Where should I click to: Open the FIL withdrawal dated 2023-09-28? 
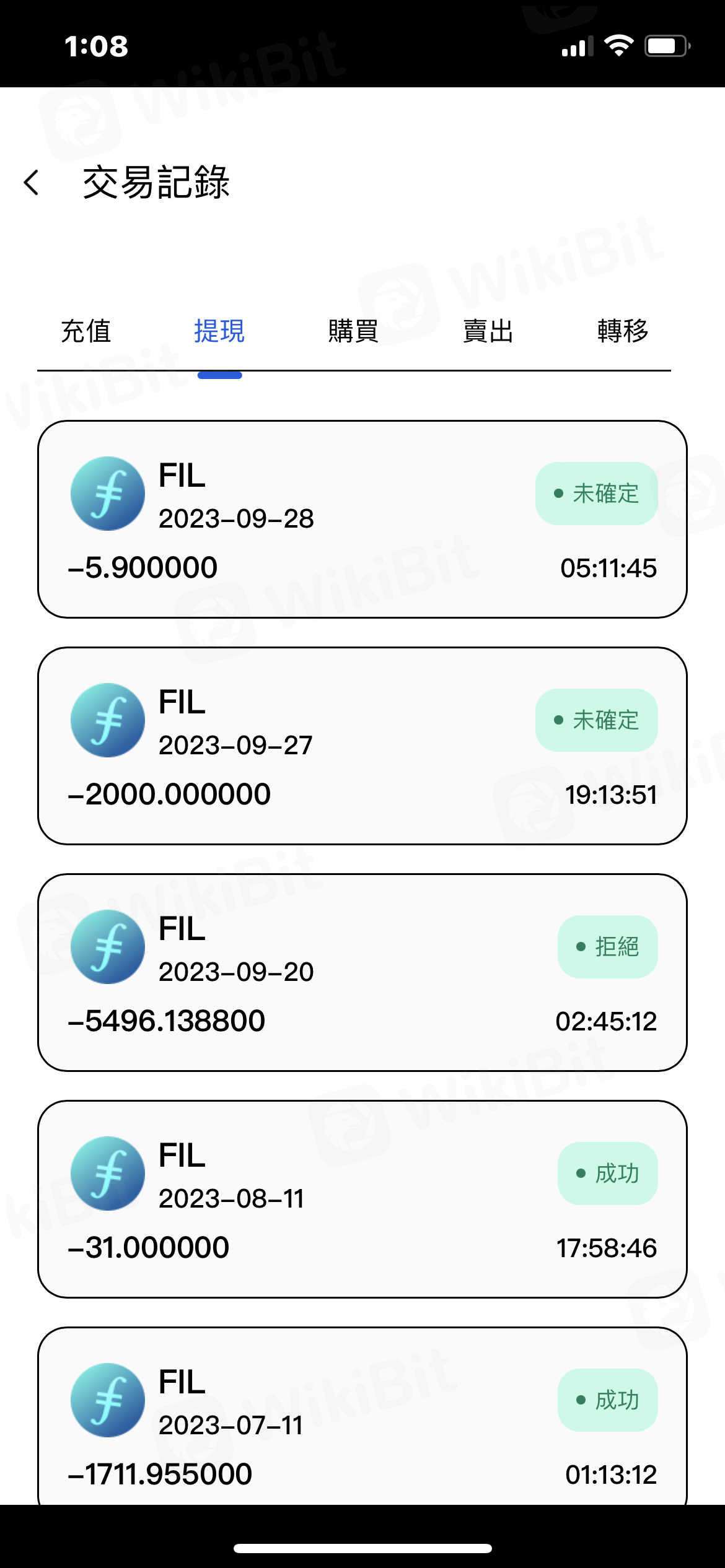click(x=362, y=519)
